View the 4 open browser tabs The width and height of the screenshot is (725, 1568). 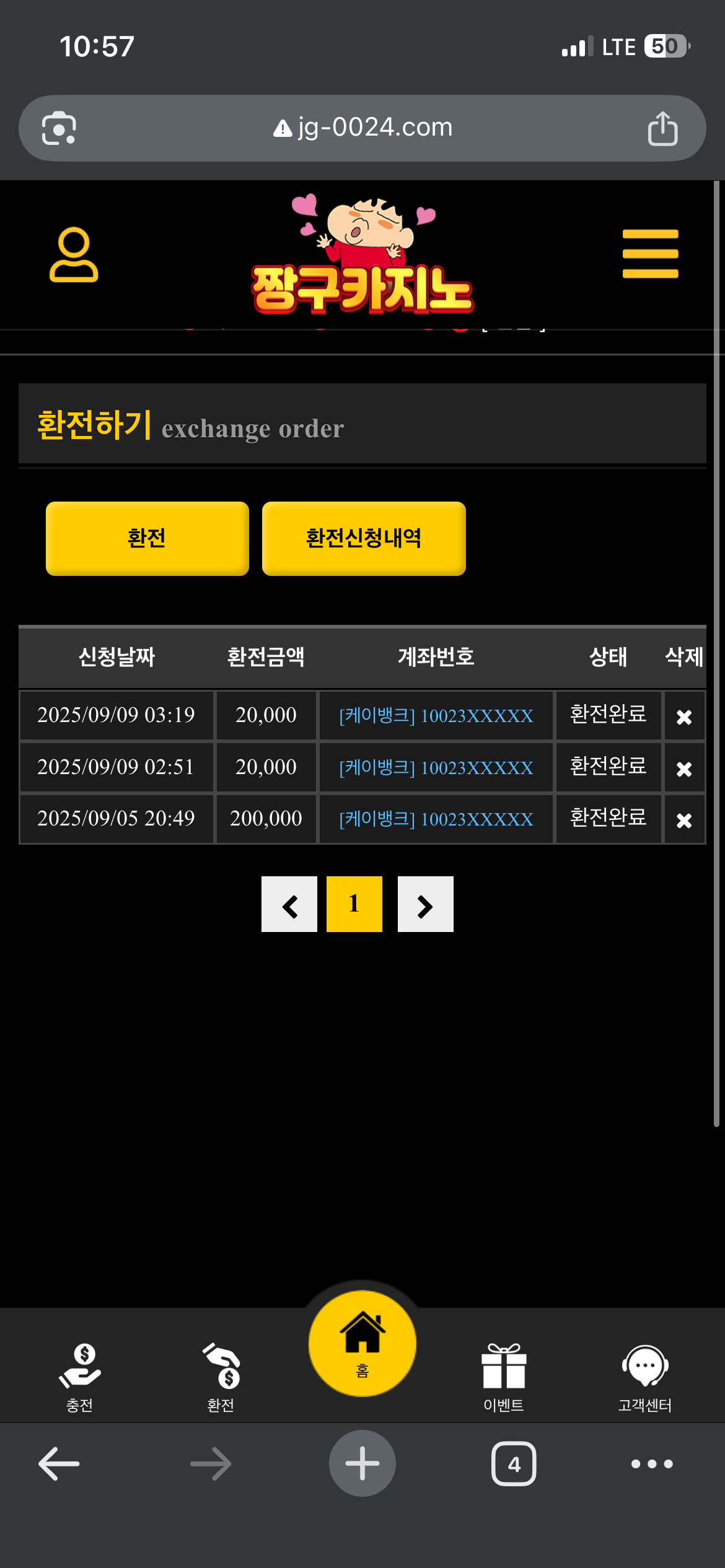[514, 1464]
